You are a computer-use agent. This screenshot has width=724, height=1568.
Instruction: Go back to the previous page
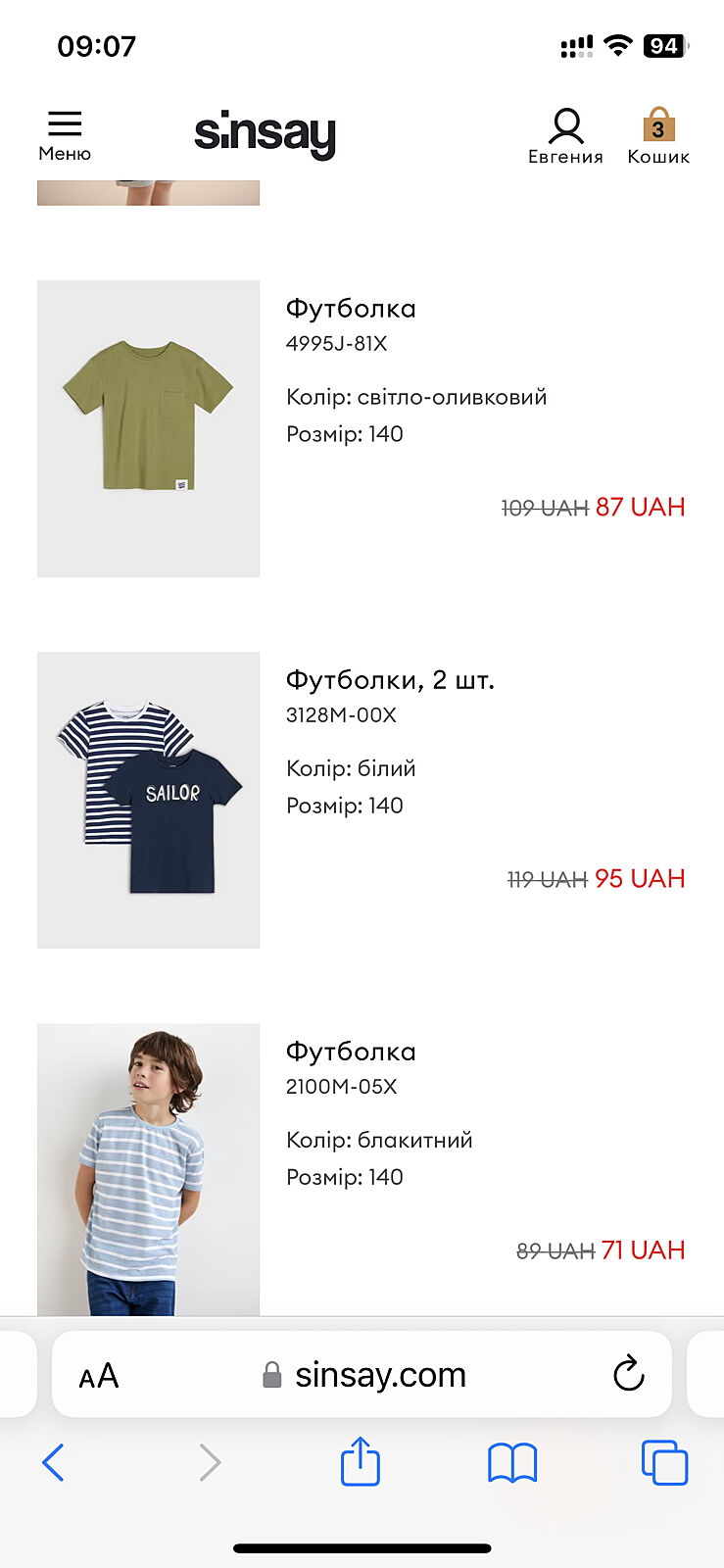click(54, 1463)
